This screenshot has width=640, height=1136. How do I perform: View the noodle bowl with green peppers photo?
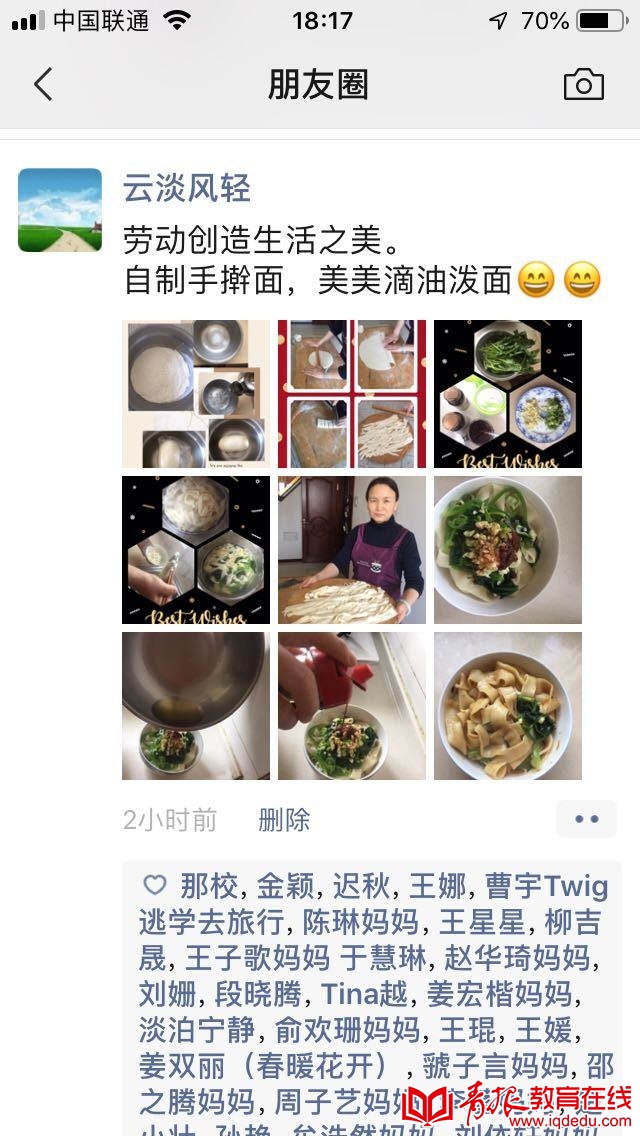coord(508,550)
